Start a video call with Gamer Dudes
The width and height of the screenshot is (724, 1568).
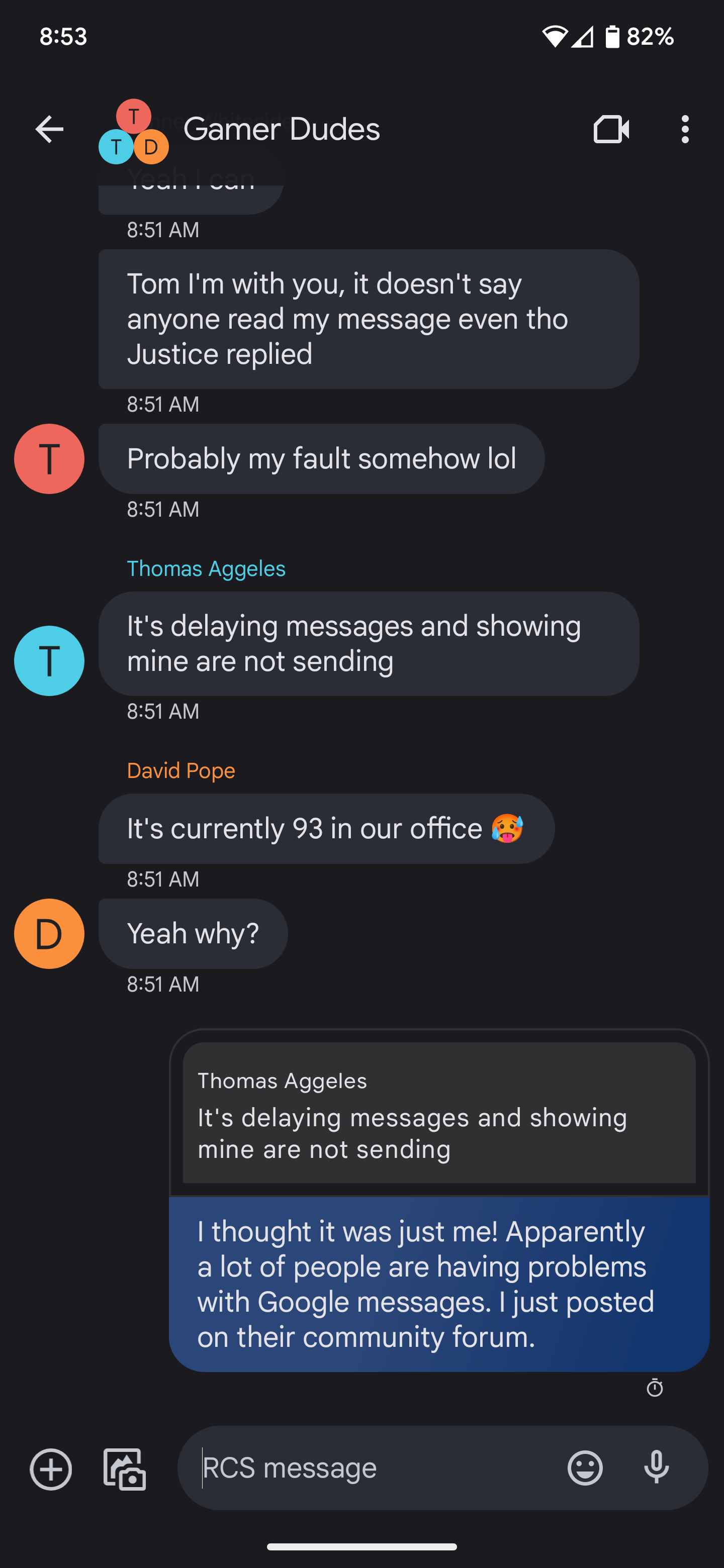[611, 129]
